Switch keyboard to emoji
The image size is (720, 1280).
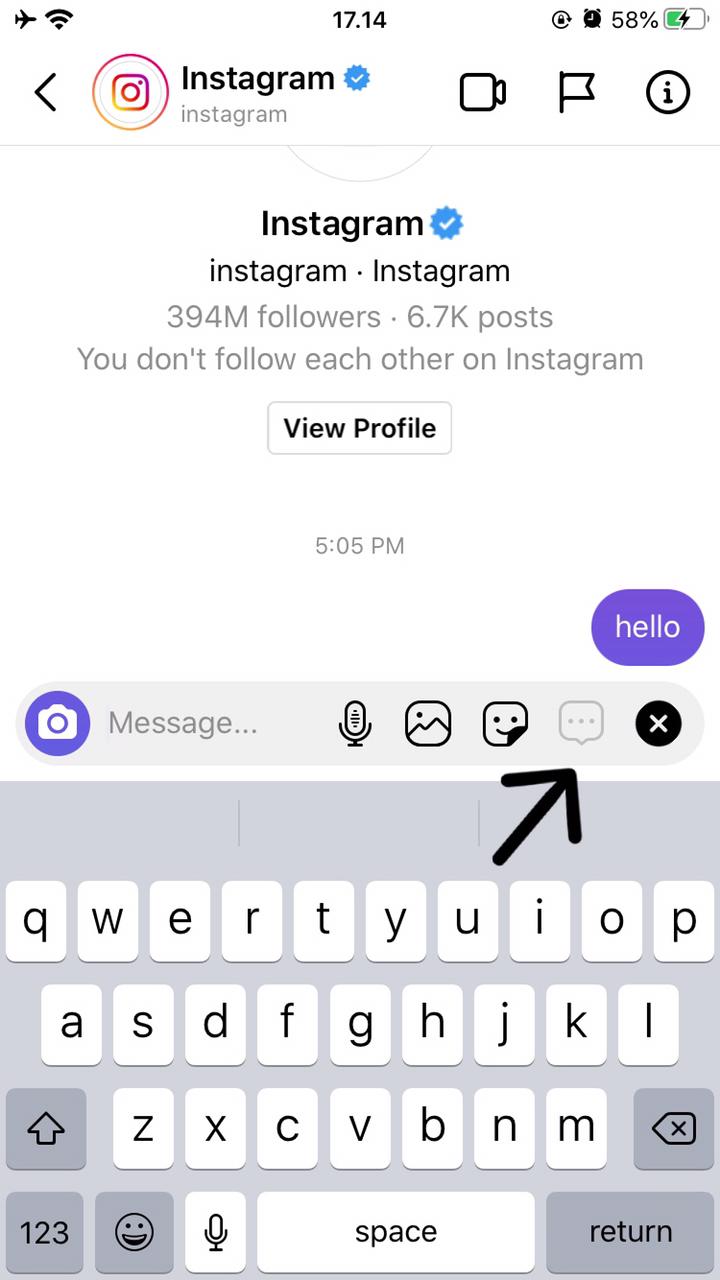pos(134,1232)
